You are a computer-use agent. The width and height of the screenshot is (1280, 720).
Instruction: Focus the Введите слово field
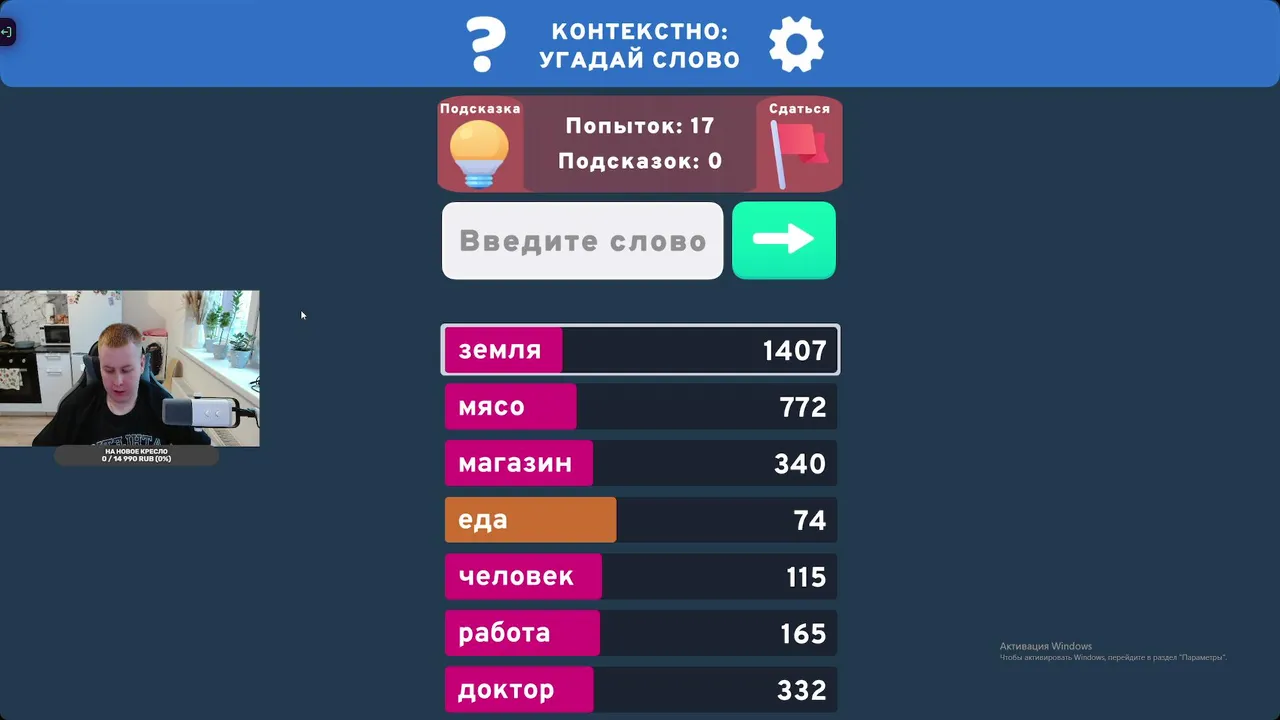pos(582,241)
